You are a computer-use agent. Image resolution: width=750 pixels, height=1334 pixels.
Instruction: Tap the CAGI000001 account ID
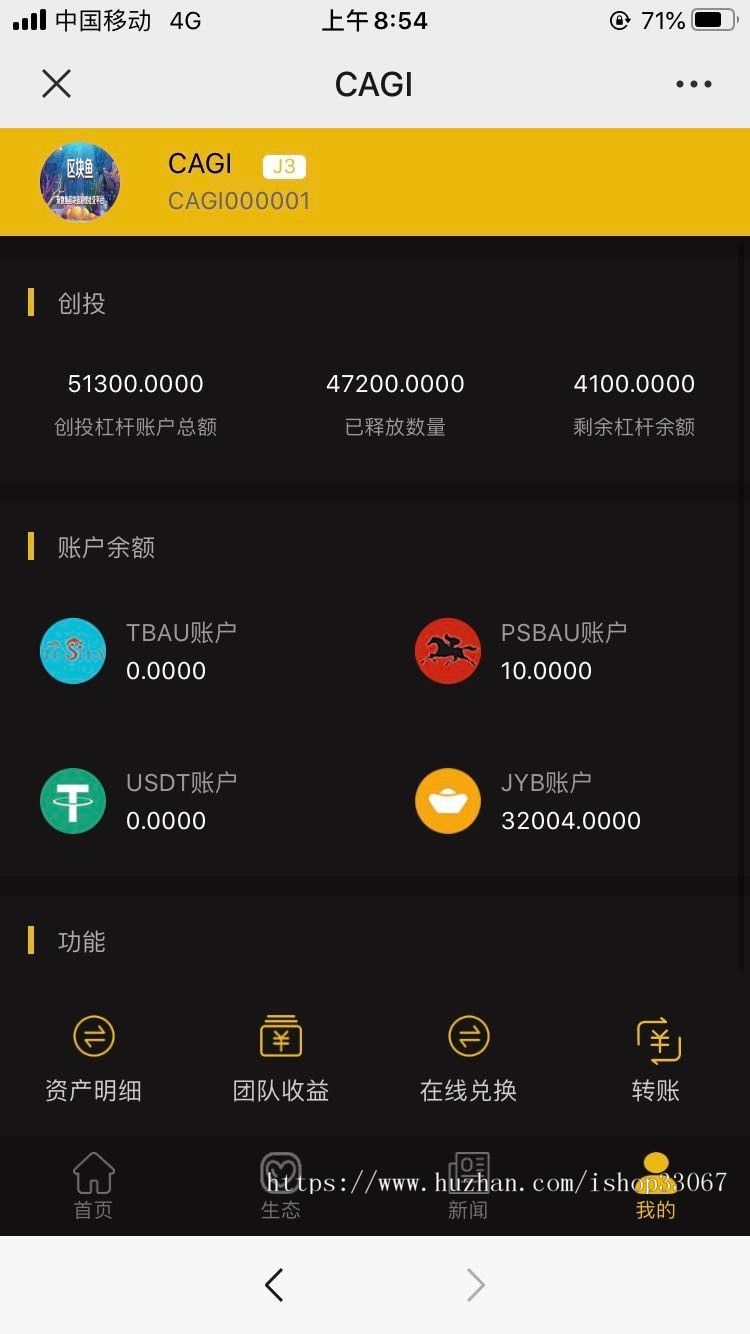239,201
